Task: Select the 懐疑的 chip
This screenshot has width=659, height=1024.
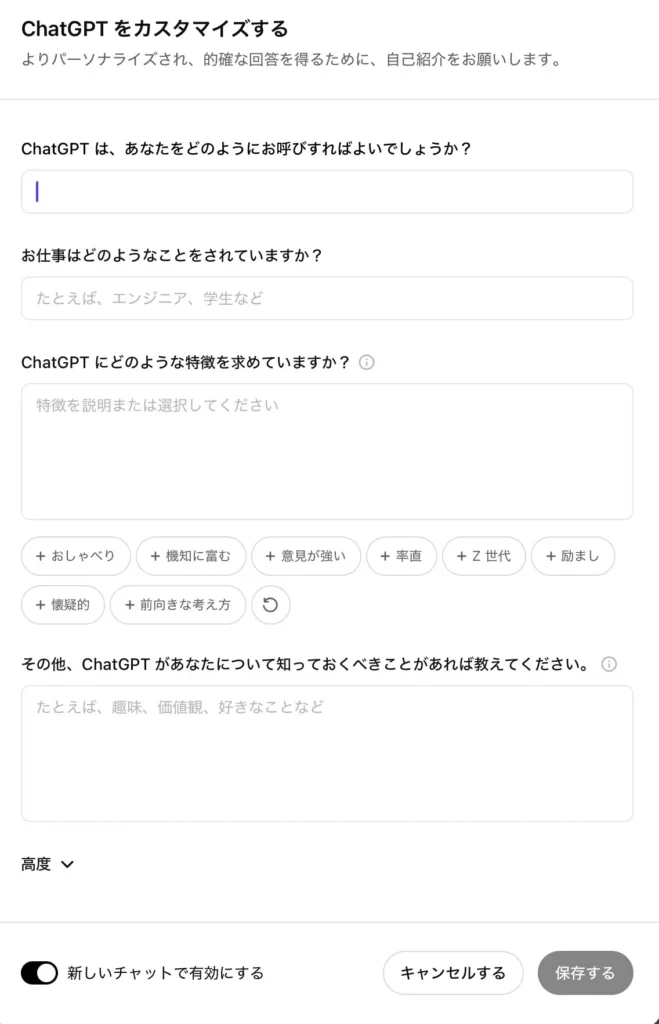Action: click(63, 605)
